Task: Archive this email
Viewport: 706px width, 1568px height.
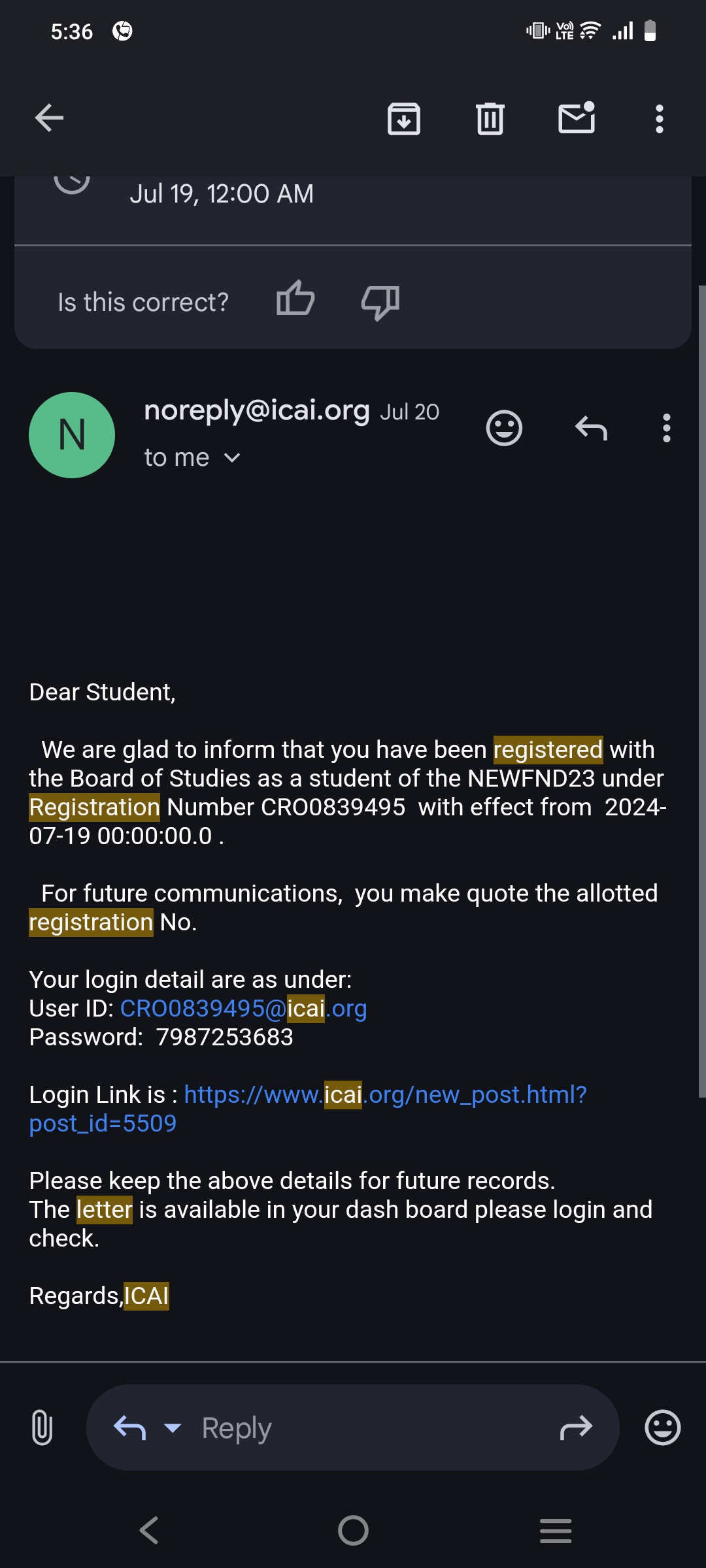Action: 404,119
